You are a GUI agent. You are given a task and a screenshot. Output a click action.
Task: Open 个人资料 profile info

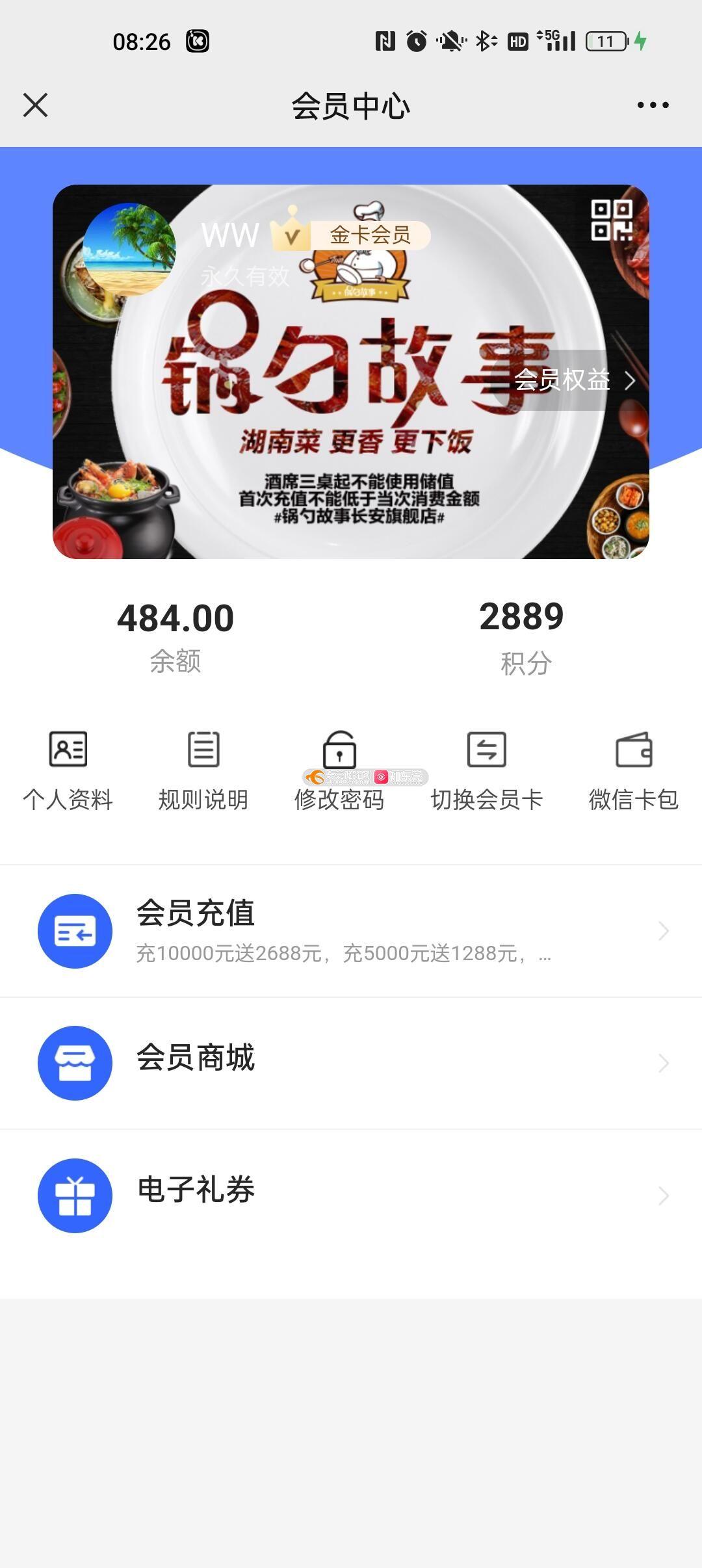[x=68, y=771]
